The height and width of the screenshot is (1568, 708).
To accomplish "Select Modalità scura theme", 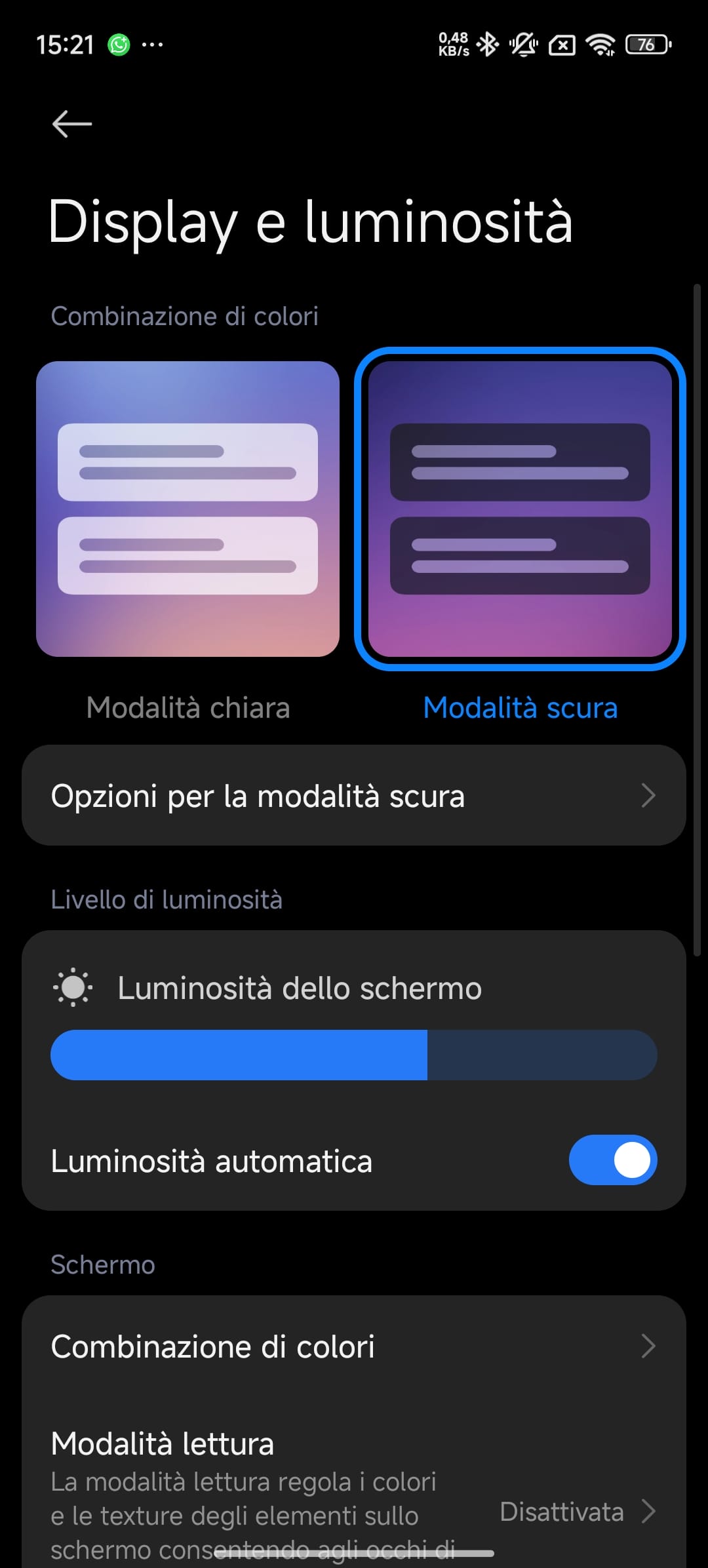I will click(x=520, y=509).
